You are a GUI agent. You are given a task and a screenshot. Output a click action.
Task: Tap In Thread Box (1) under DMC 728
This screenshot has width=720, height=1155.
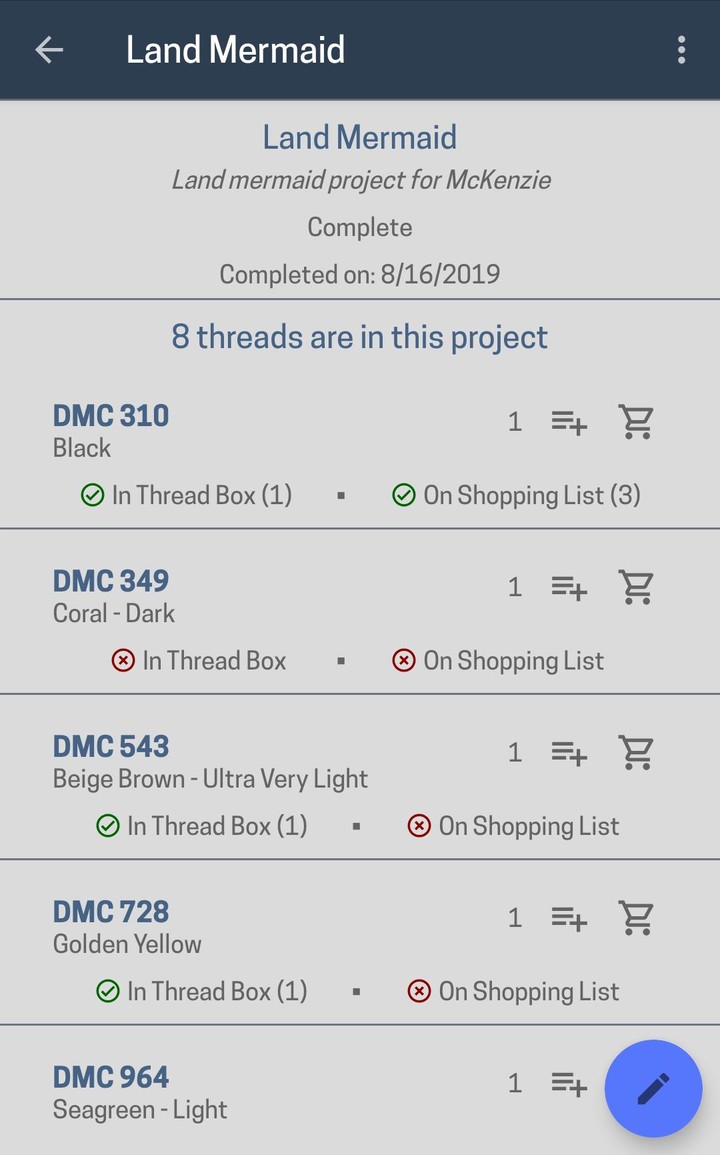pyautogui.click(x=200, y=991)
